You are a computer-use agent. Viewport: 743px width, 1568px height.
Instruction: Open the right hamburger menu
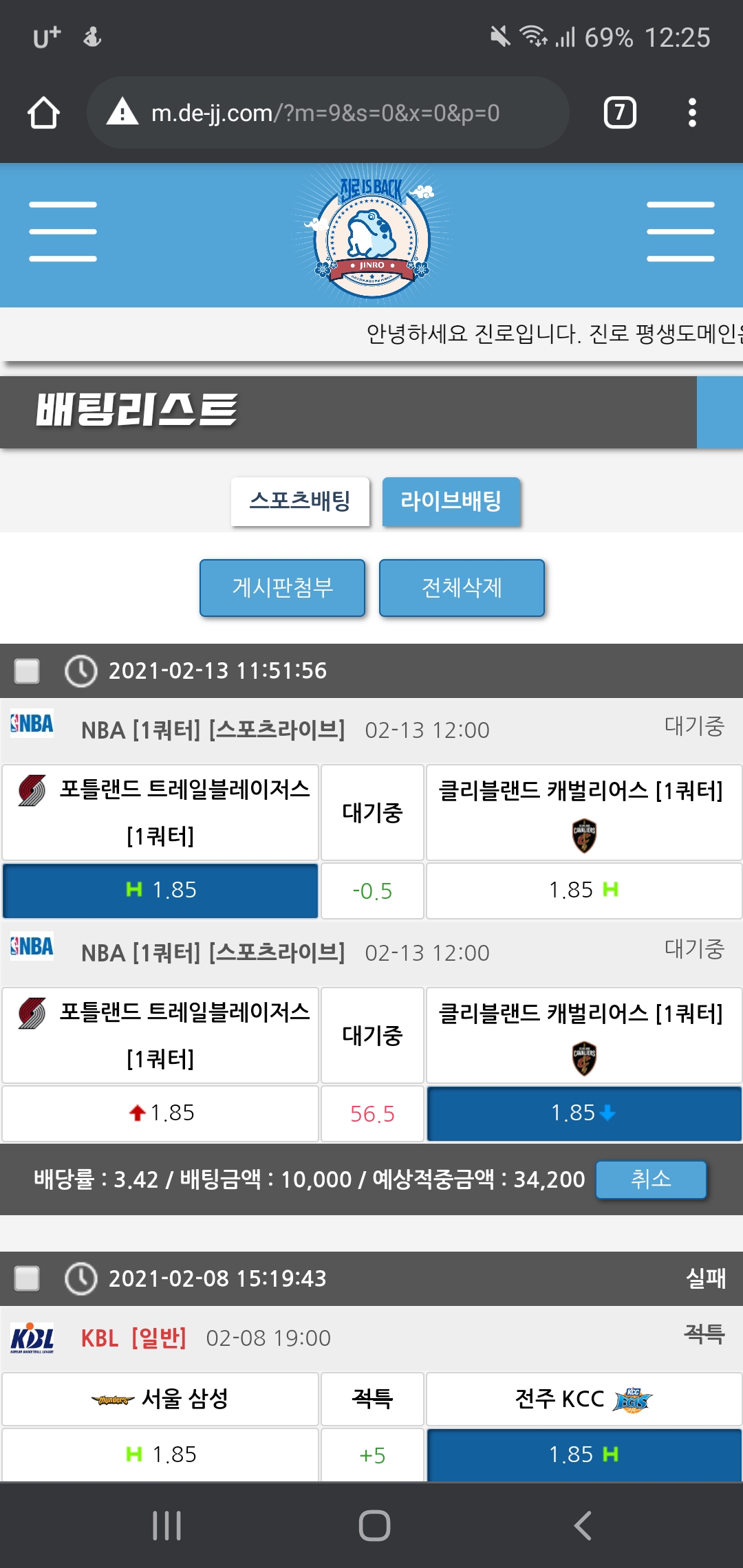pos(680,232)
